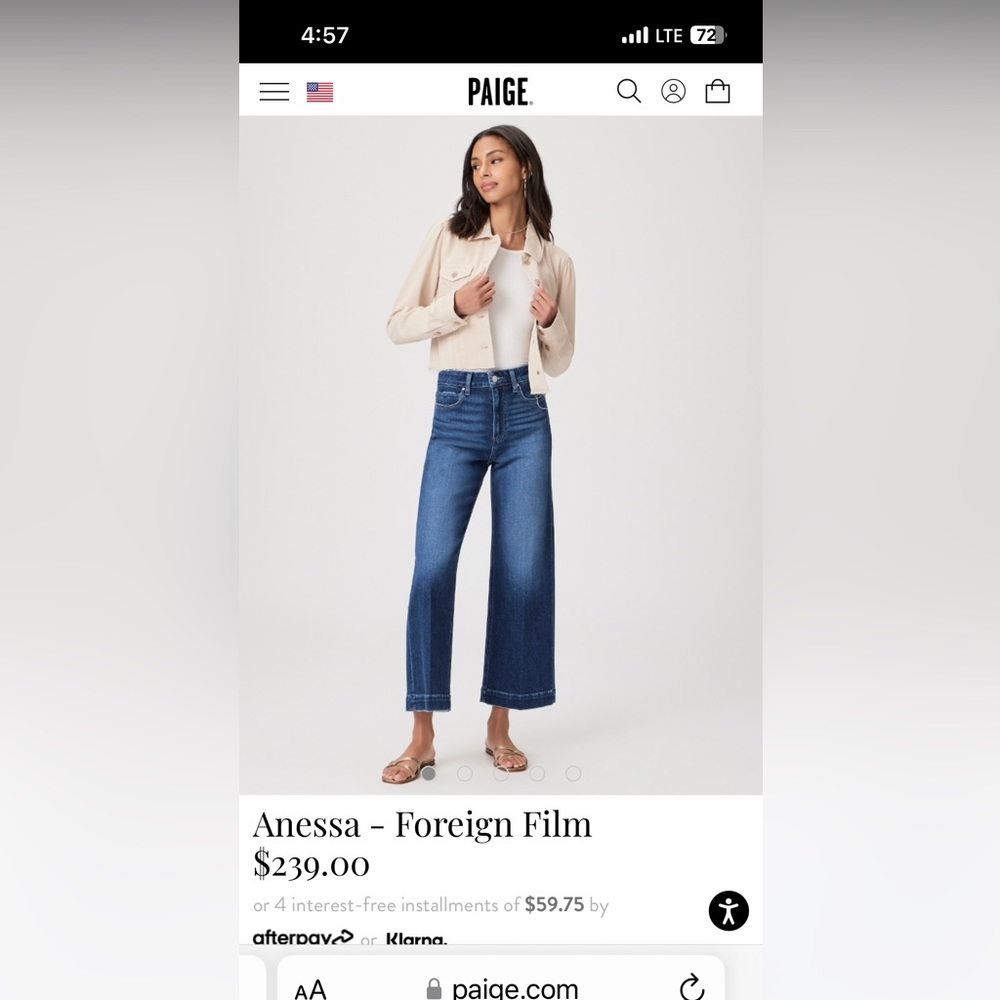Open the site search magnifier

tap(629, 92)
